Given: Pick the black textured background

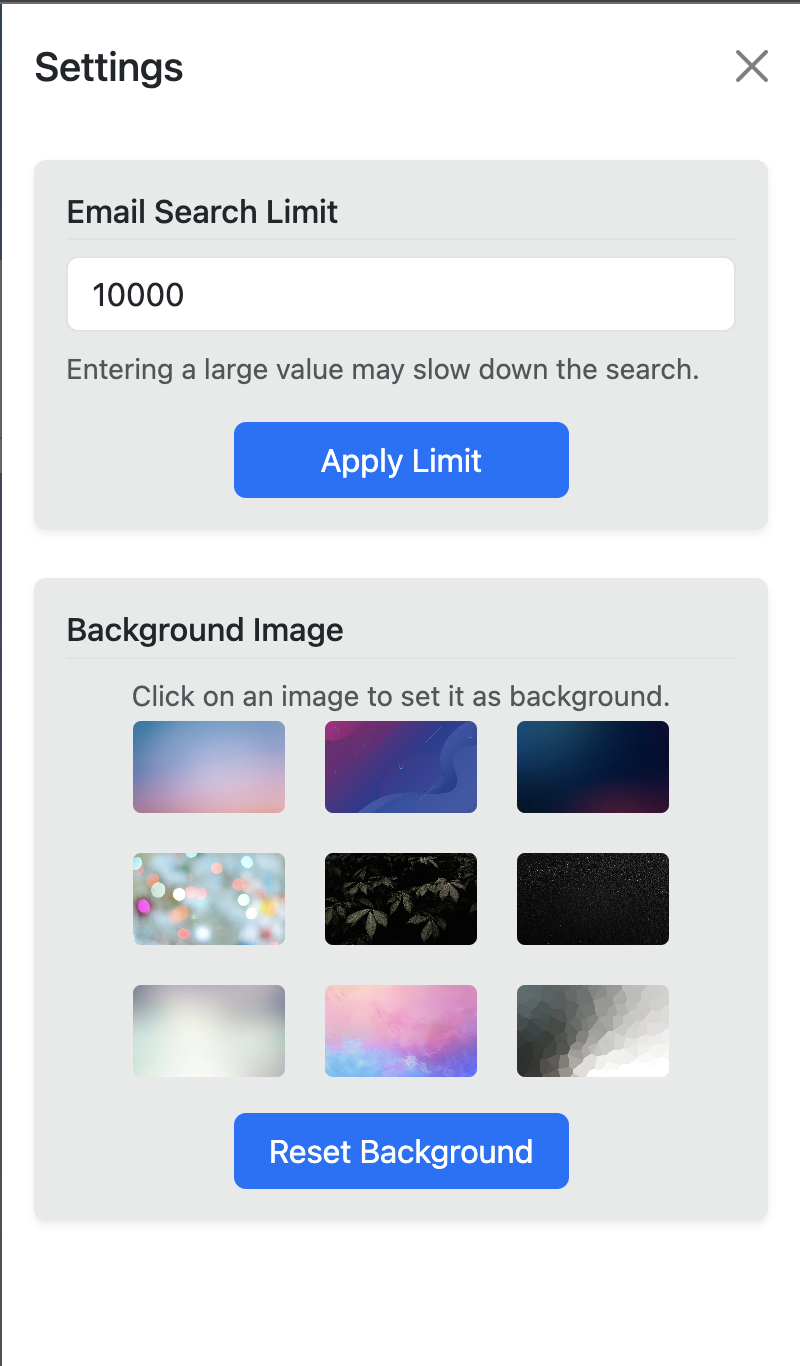Looking at the screenshot, I should (x=592, y=899).
